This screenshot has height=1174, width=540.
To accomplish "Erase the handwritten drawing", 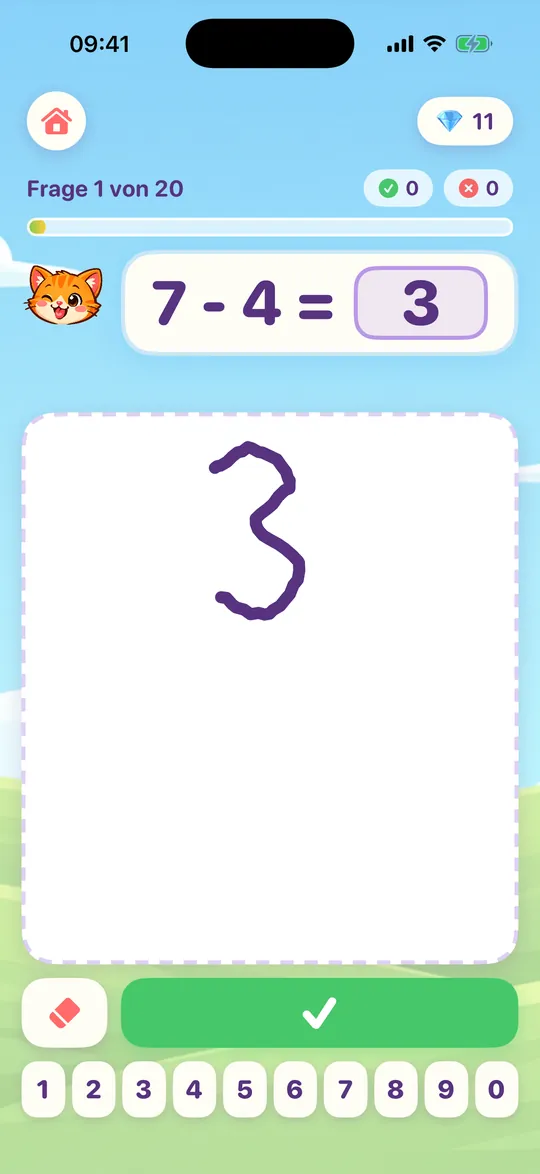I will pos(64,1012).
